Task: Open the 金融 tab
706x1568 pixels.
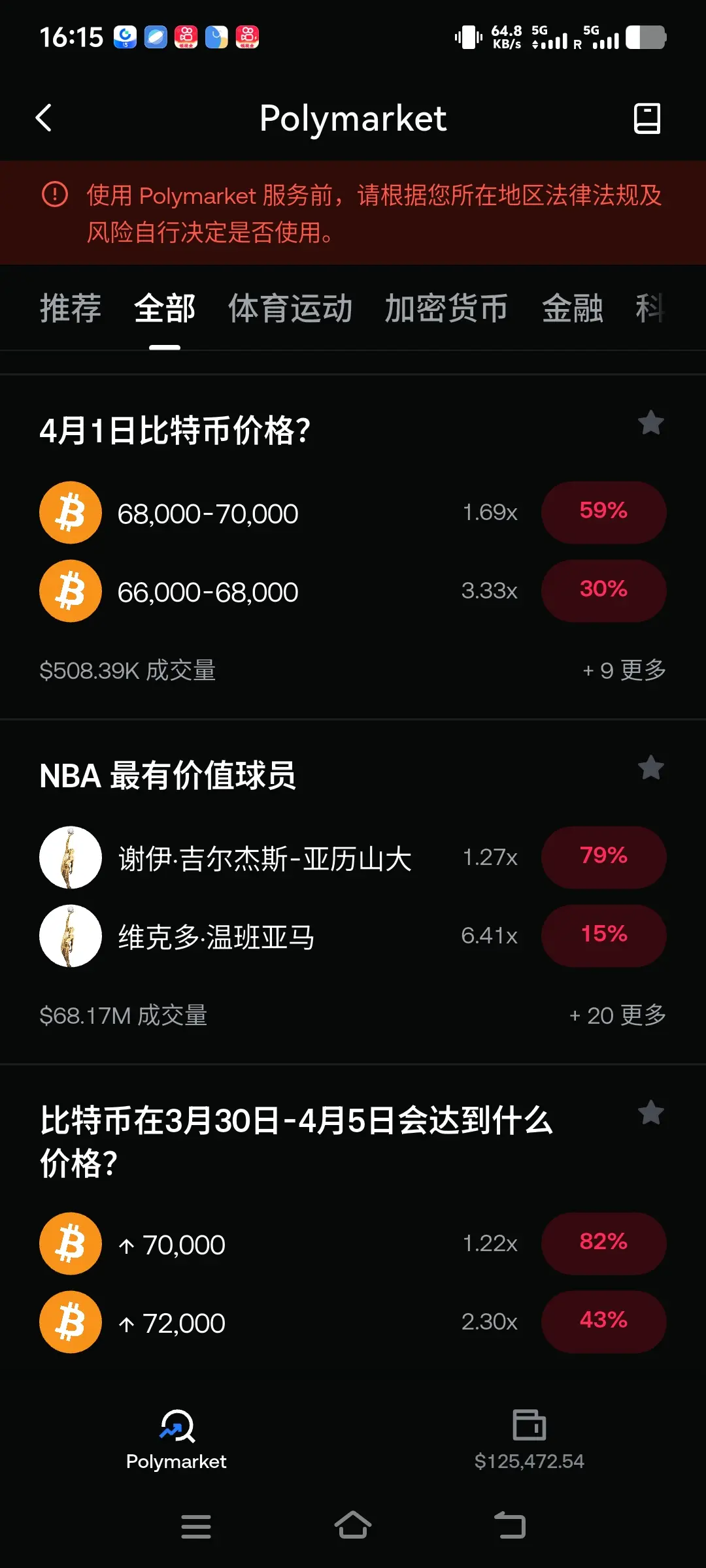Action: click(x=573, y=308)
